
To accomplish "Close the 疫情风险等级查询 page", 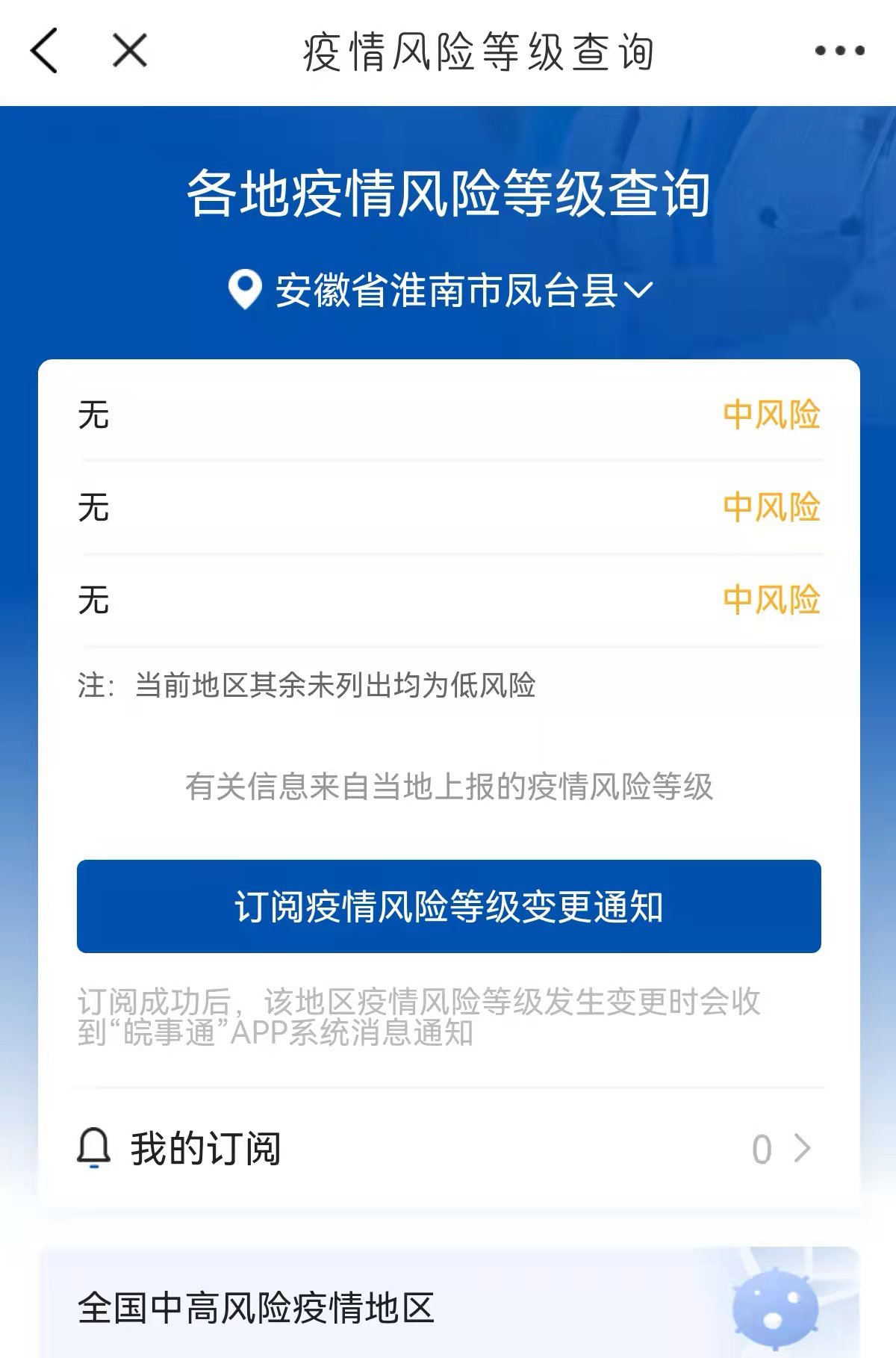I will 130,51.
